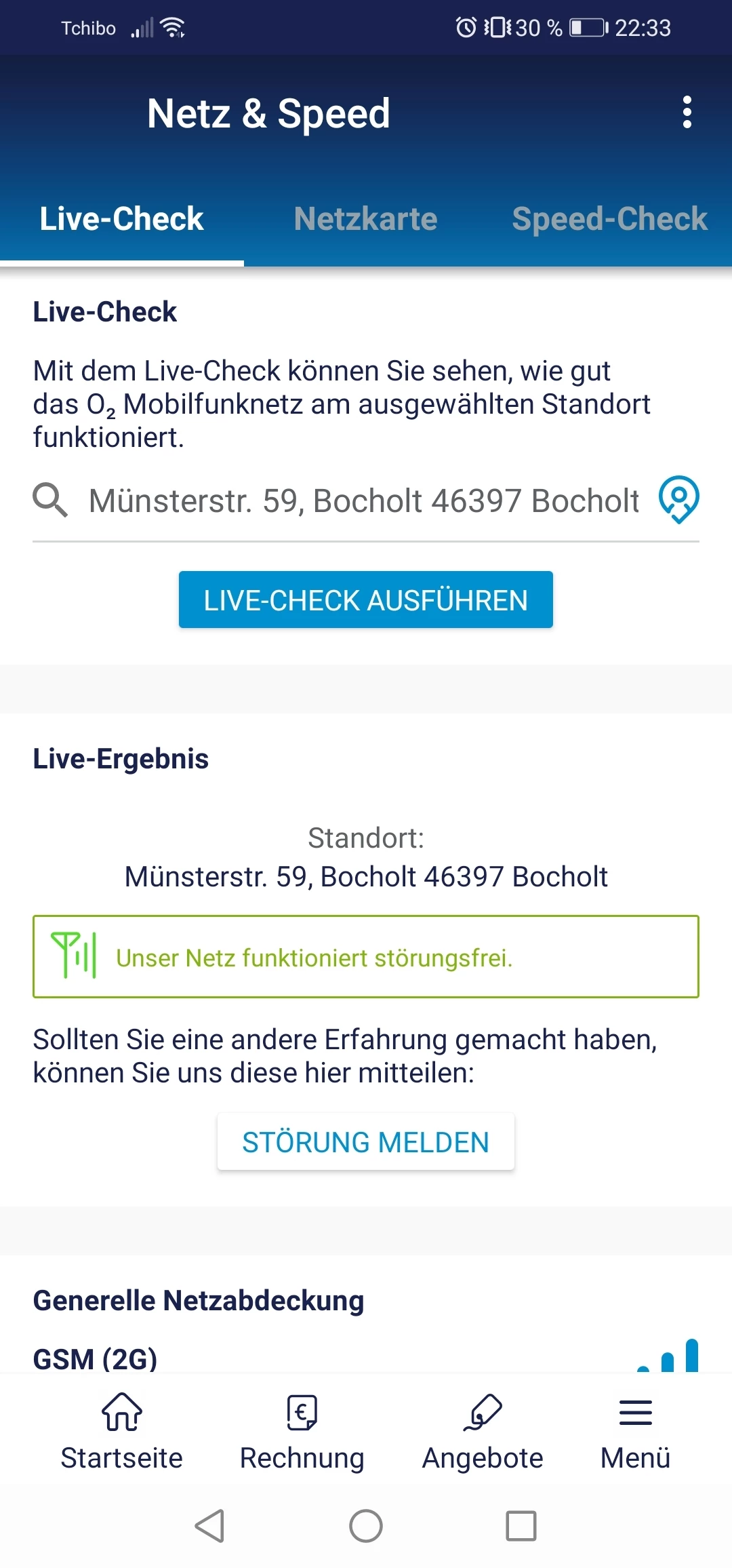This screenshot has height=1568, width=732.
Task: Go to Startseite in bottom navigation
Action: 122,1428
